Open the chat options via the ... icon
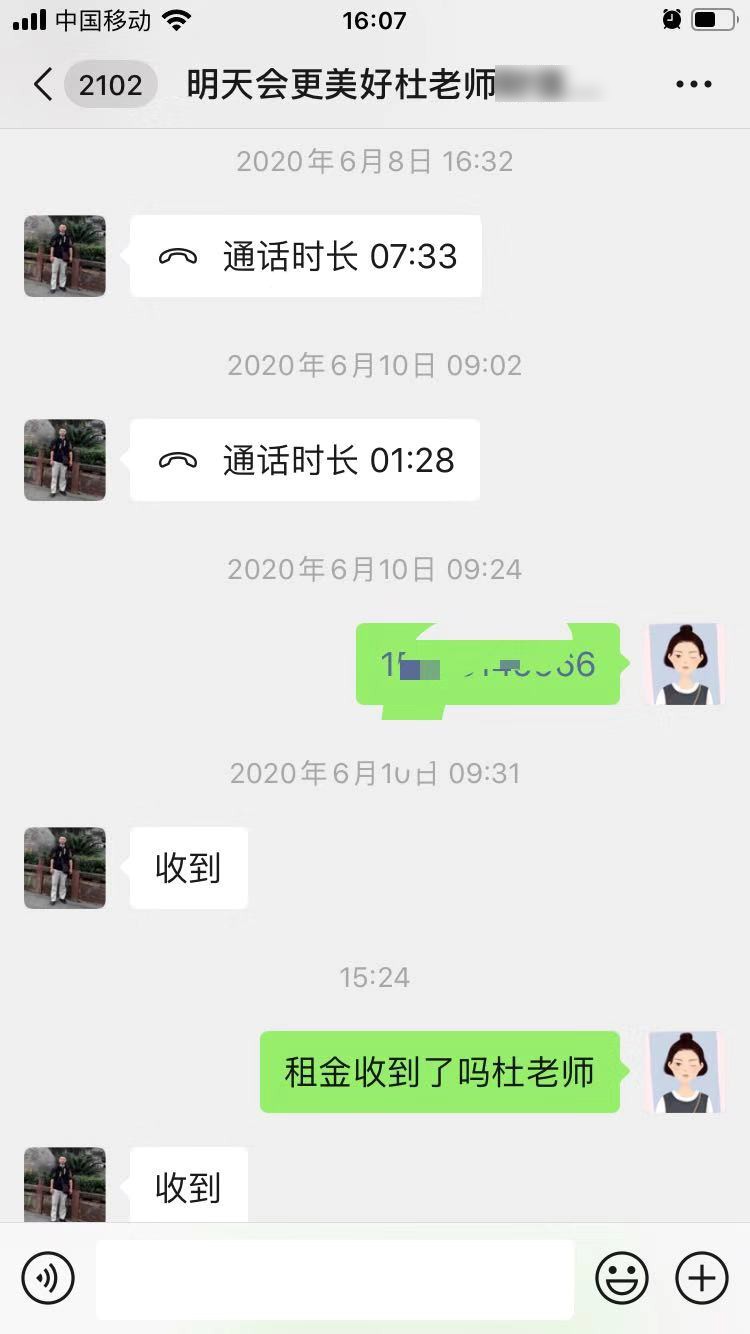Viewport: 750px width, 1334px height. pos(692,84)
